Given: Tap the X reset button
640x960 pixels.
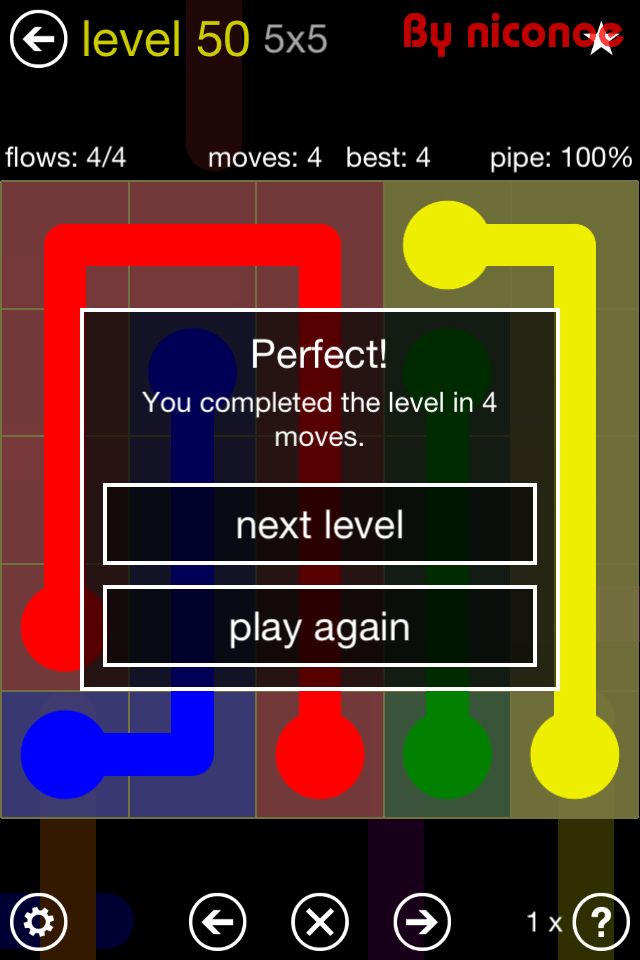Looking at the screenshot, I should coord(320,921).
